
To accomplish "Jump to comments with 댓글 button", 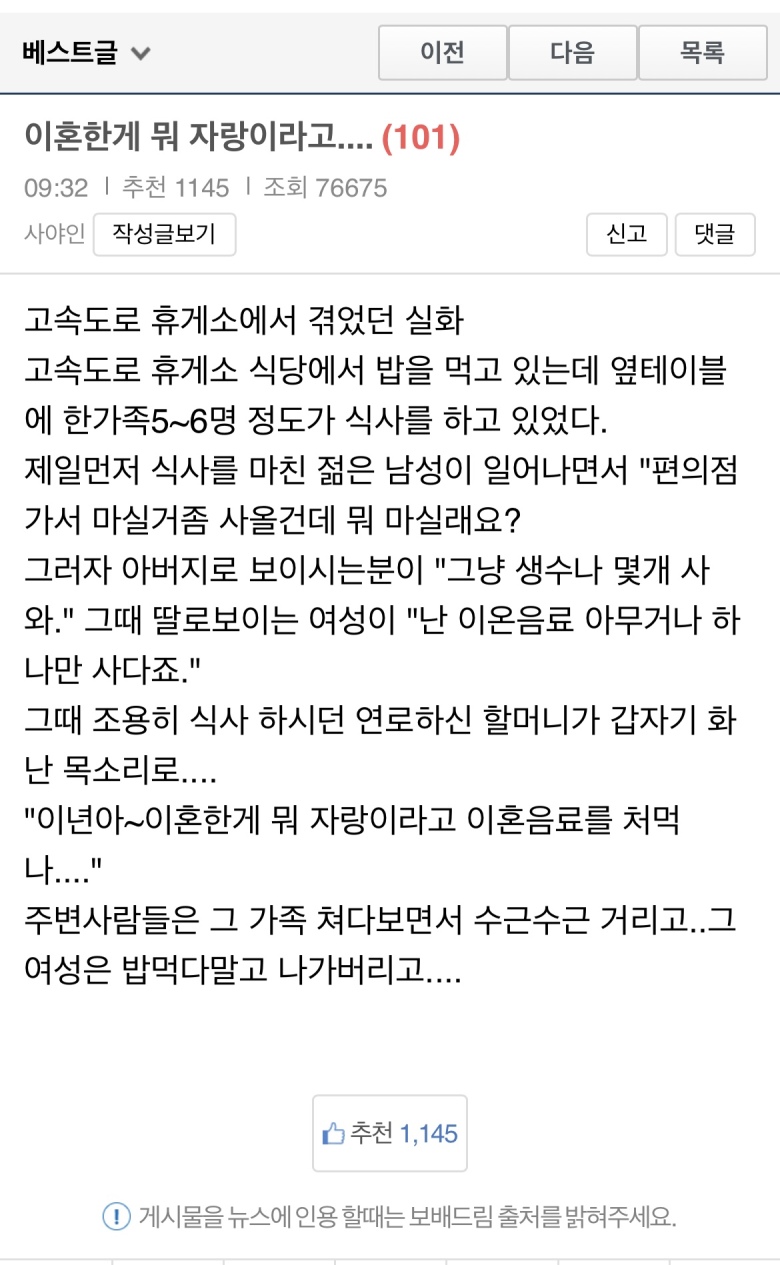I will pyautogui.click(x=714, y=235).
